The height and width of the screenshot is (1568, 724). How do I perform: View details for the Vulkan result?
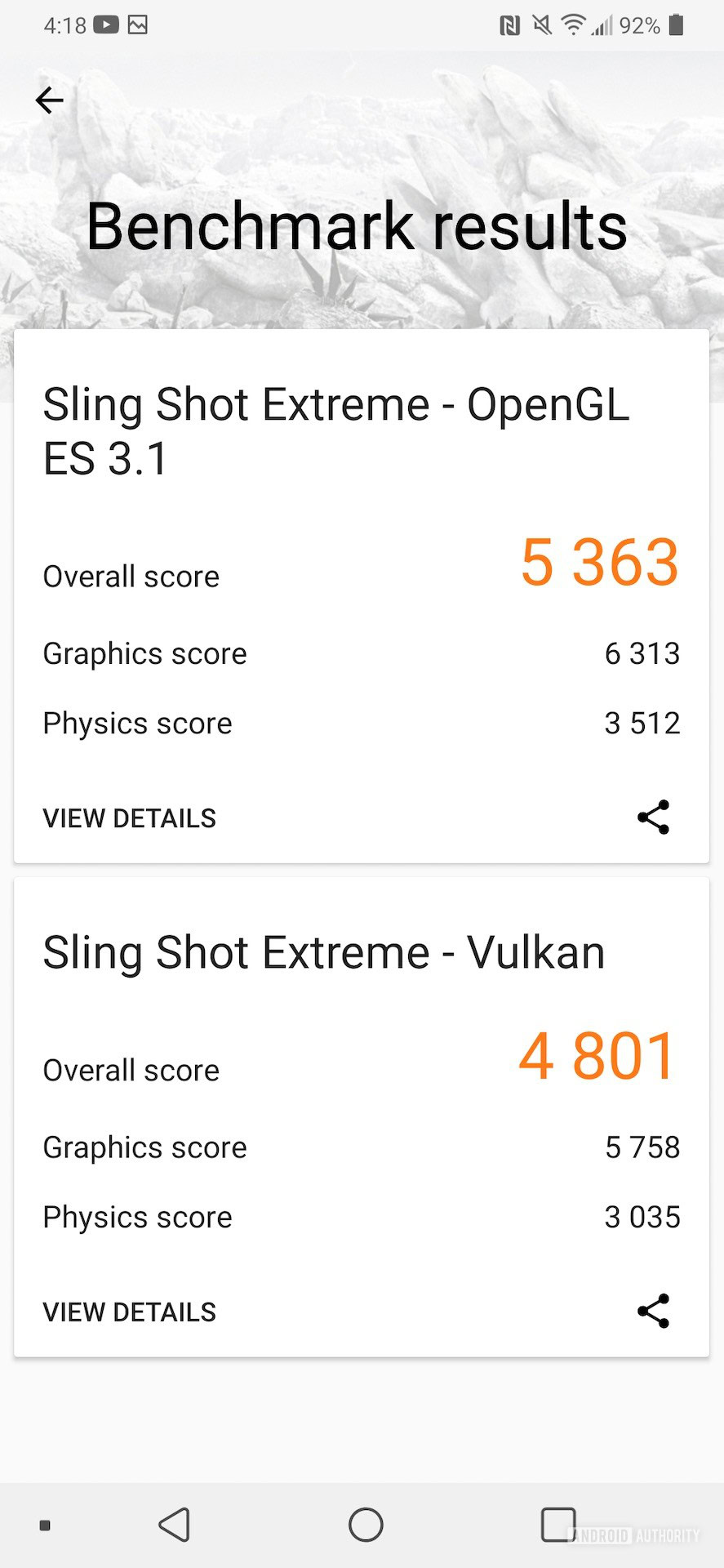tap(129, 1312)
